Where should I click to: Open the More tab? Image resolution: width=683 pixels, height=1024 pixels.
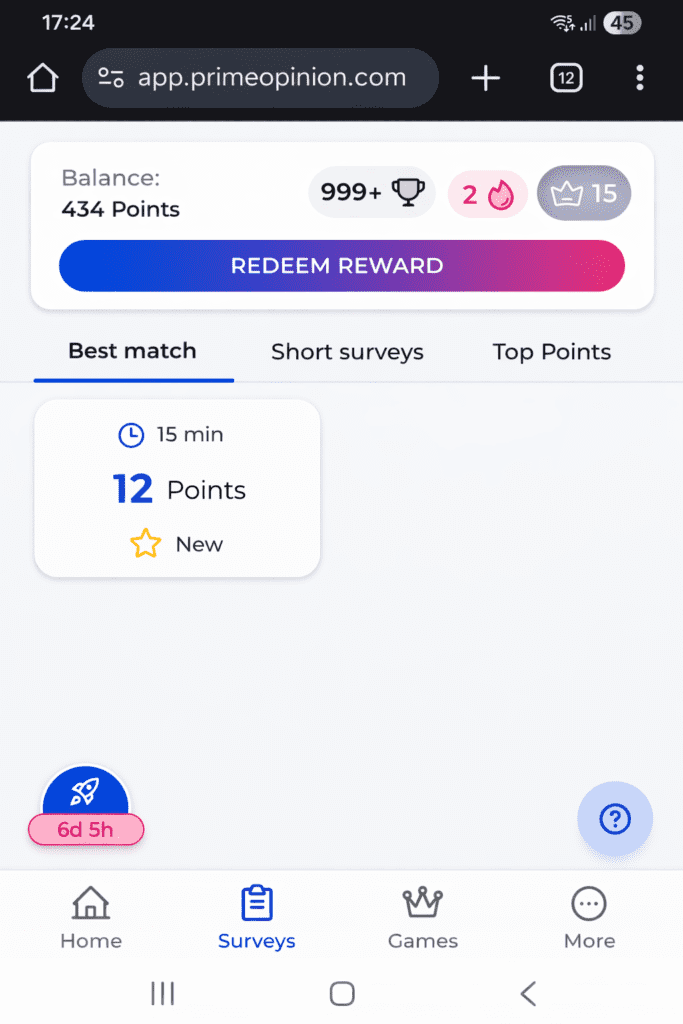589,917
